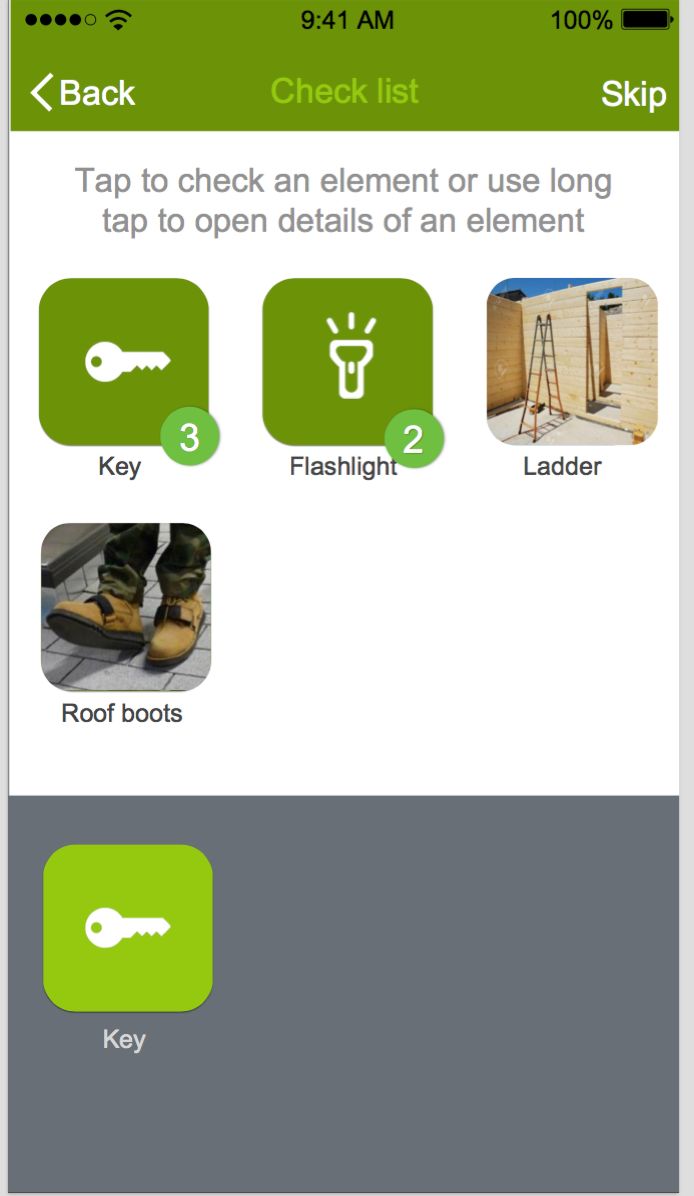Check the Roof boots item

[125, 607]
